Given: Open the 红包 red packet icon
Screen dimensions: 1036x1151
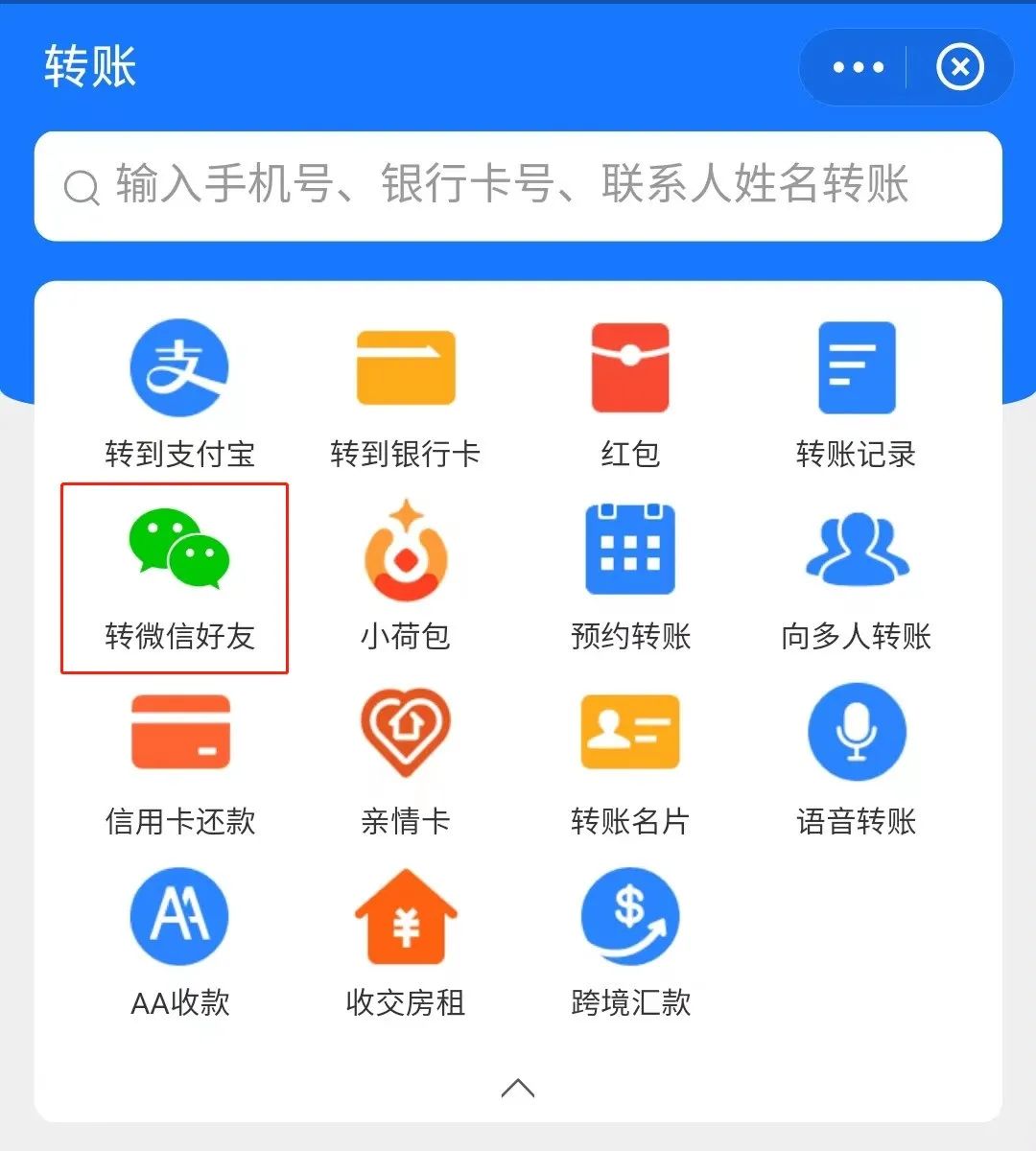Looking at the screenshot, I should tap(630, 367).
